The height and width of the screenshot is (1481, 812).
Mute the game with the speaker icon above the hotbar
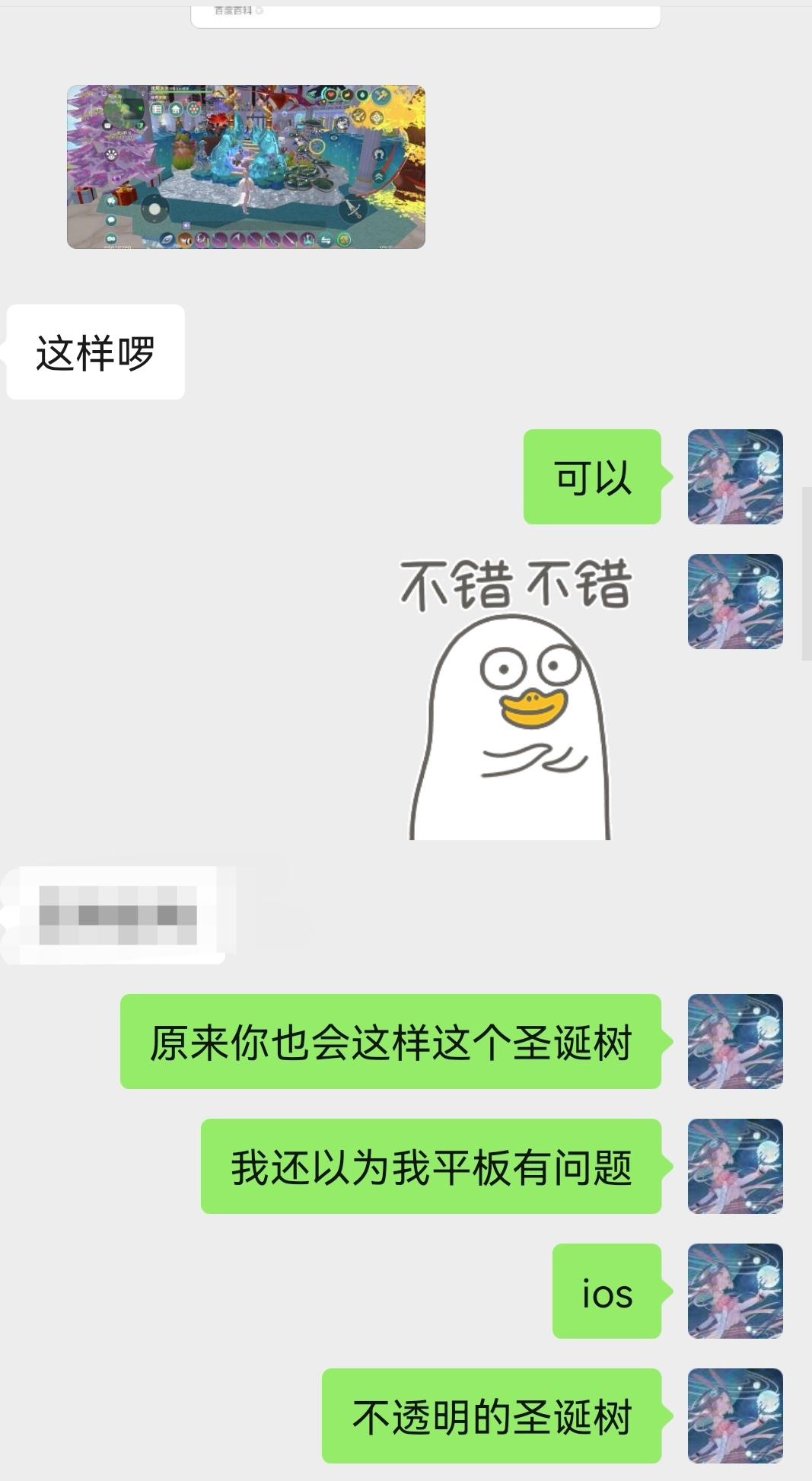pos(185,225)
